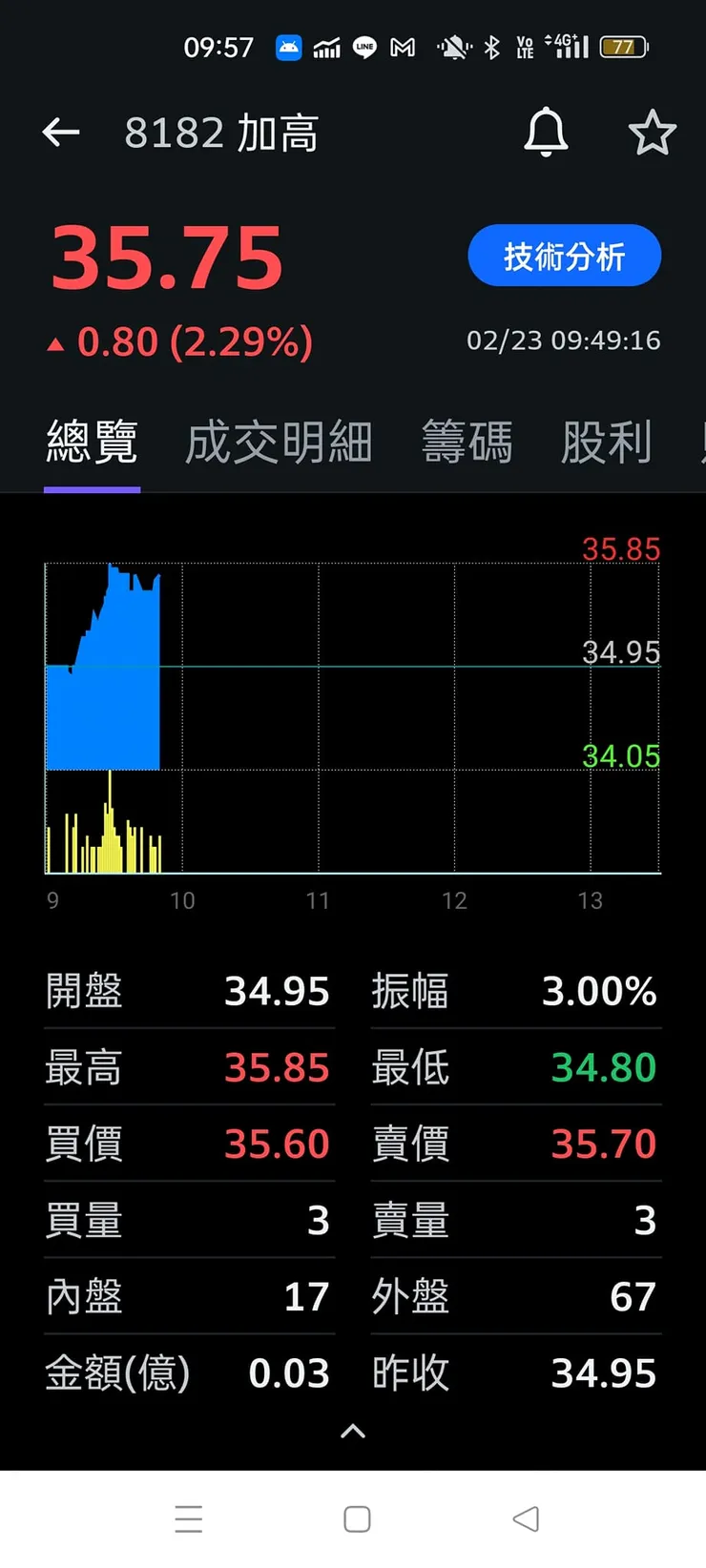The width and height of the screenshot is (706, 1568).
Task: Select the 股利 dividends tab
Action: (x=608, y=441)
